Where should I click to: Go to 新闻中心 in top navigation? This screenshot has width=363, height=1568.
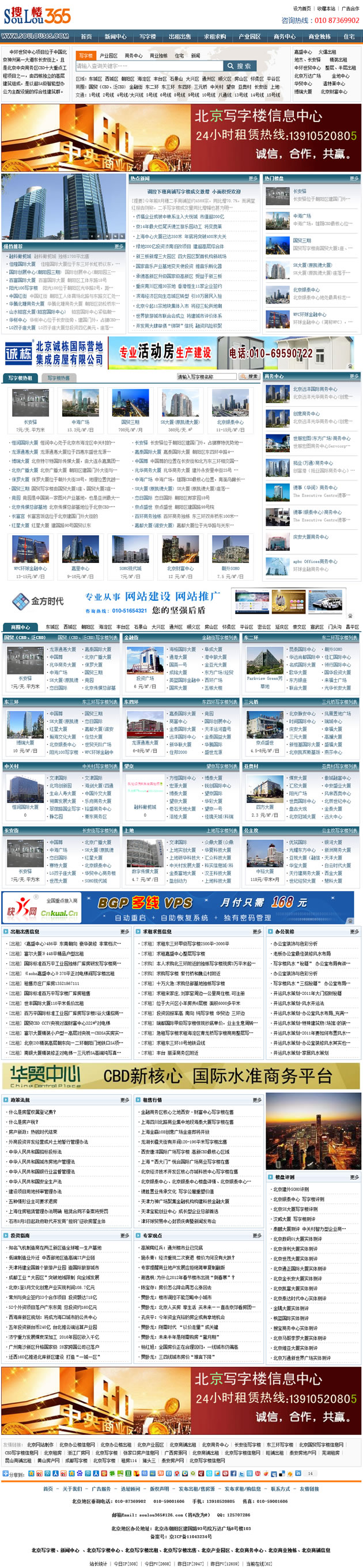pos(115,36)
